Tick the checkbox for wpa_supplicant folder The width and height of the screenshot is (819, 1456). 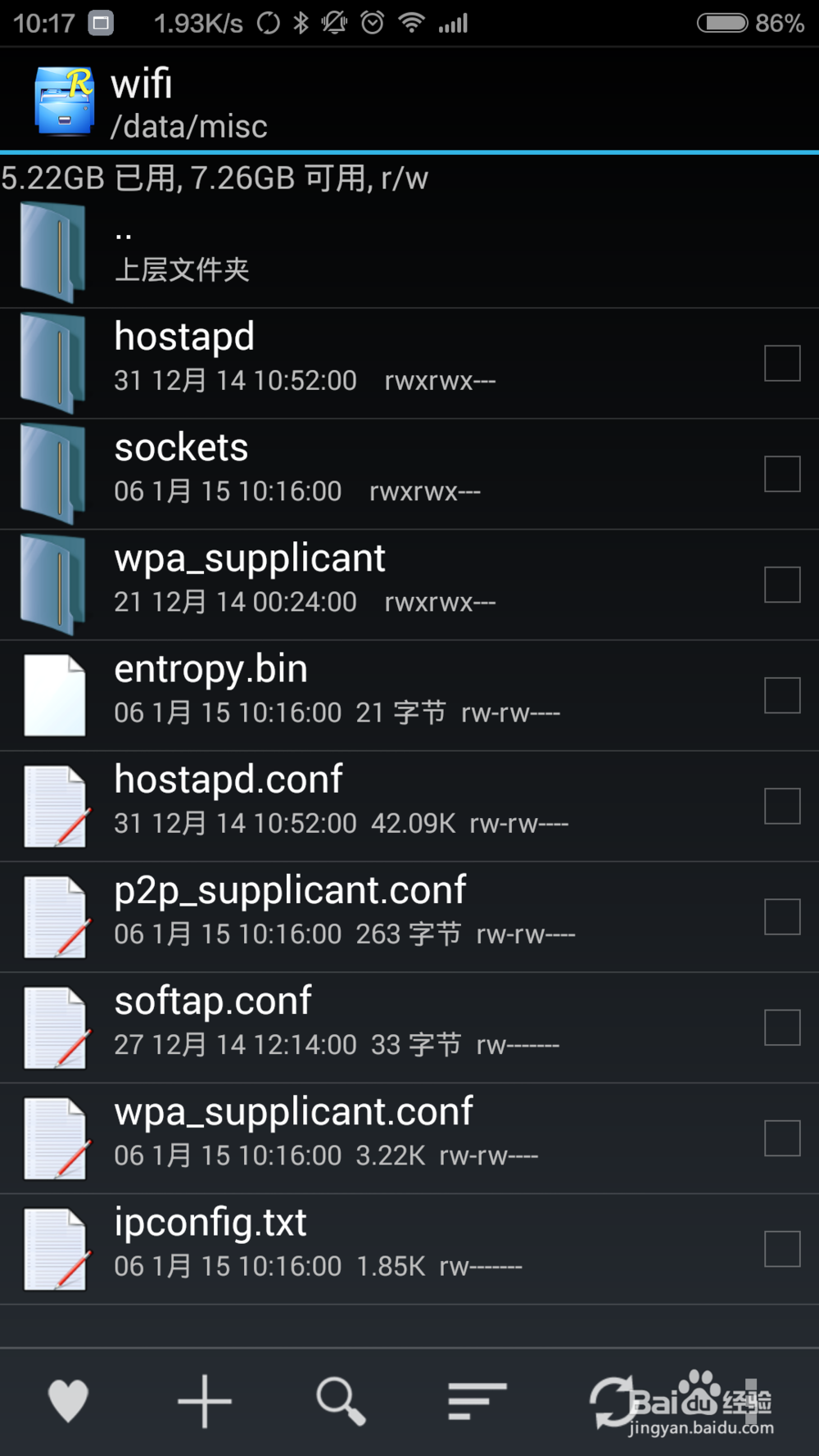click(782, 584)
